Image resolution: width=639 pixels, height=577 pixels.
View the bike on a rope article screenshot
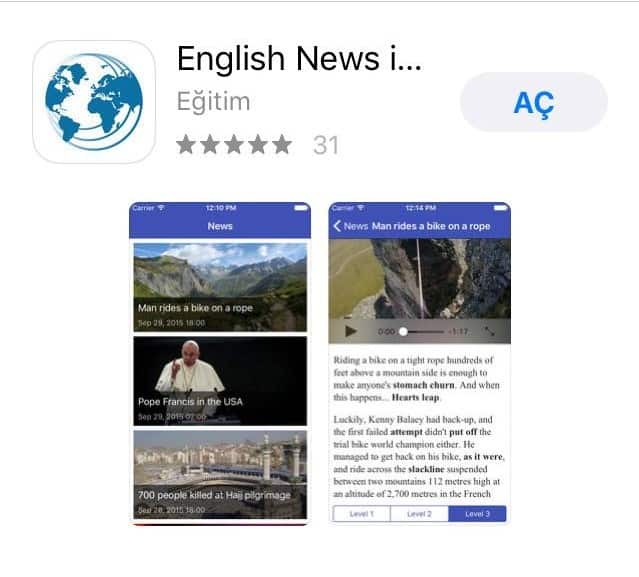click(419, 362)
